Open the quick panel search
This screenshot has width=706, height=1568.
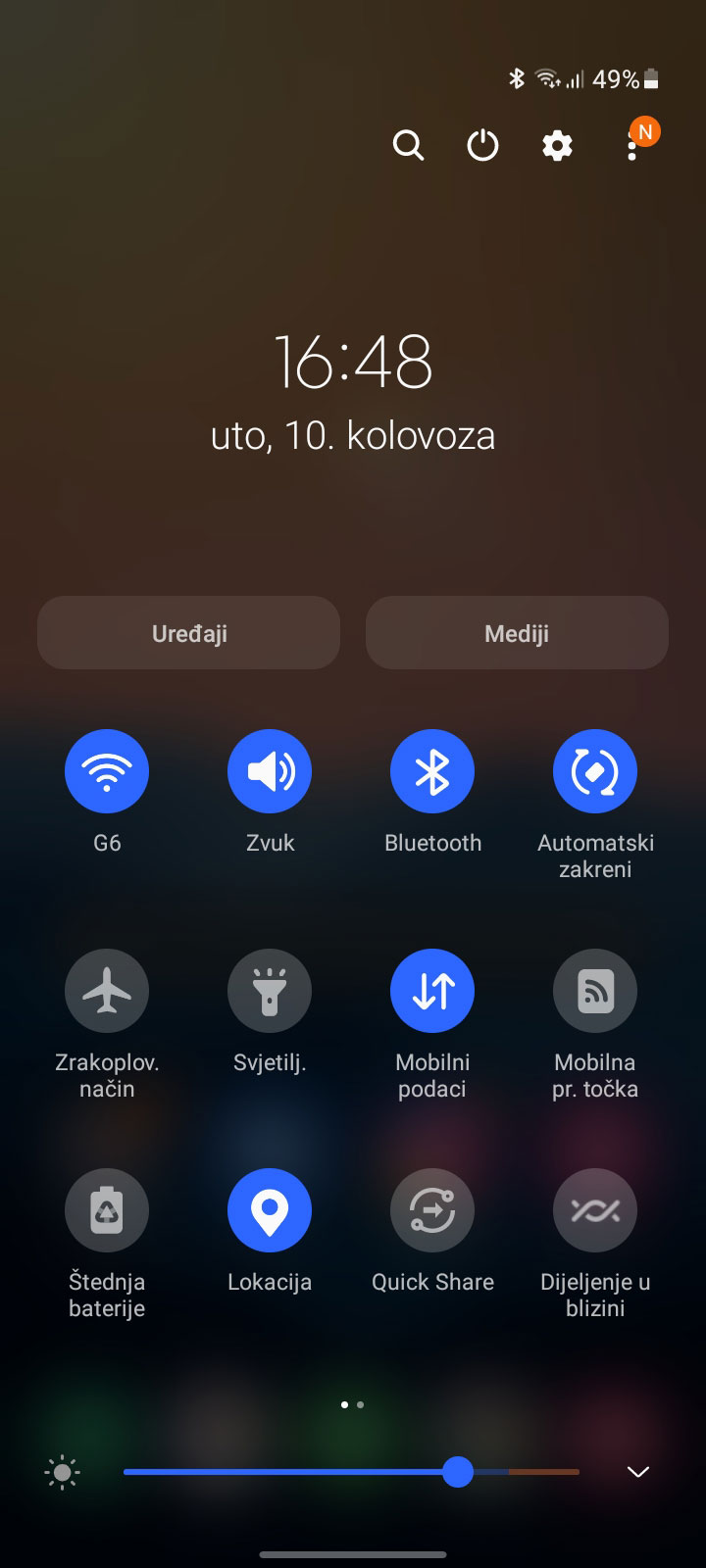coord(408,146)
